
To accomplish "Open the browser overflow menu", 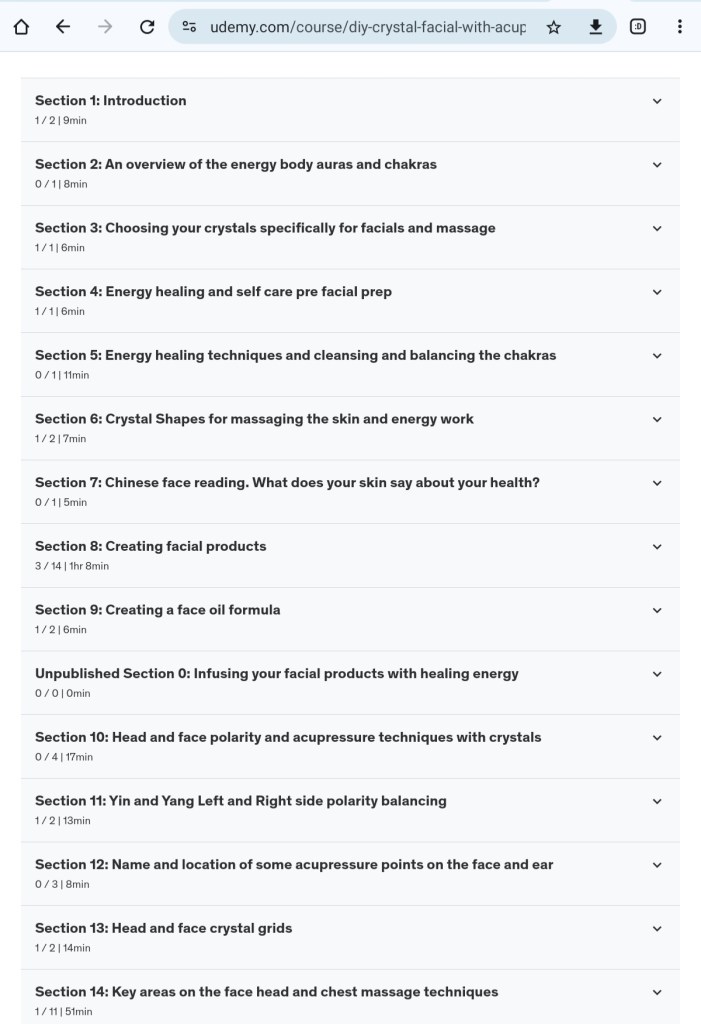I will tap(680, 27).
